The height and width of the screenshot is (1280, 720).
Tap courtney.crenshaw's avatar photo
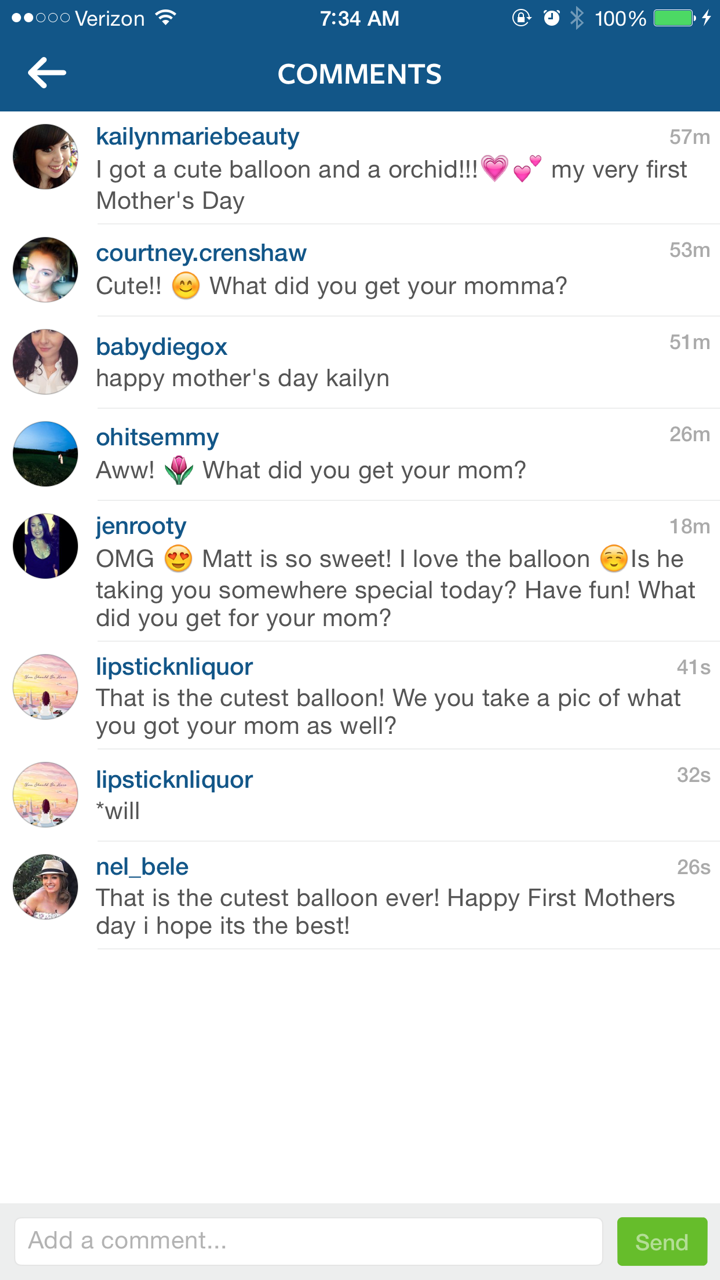[x=45, y=270]
